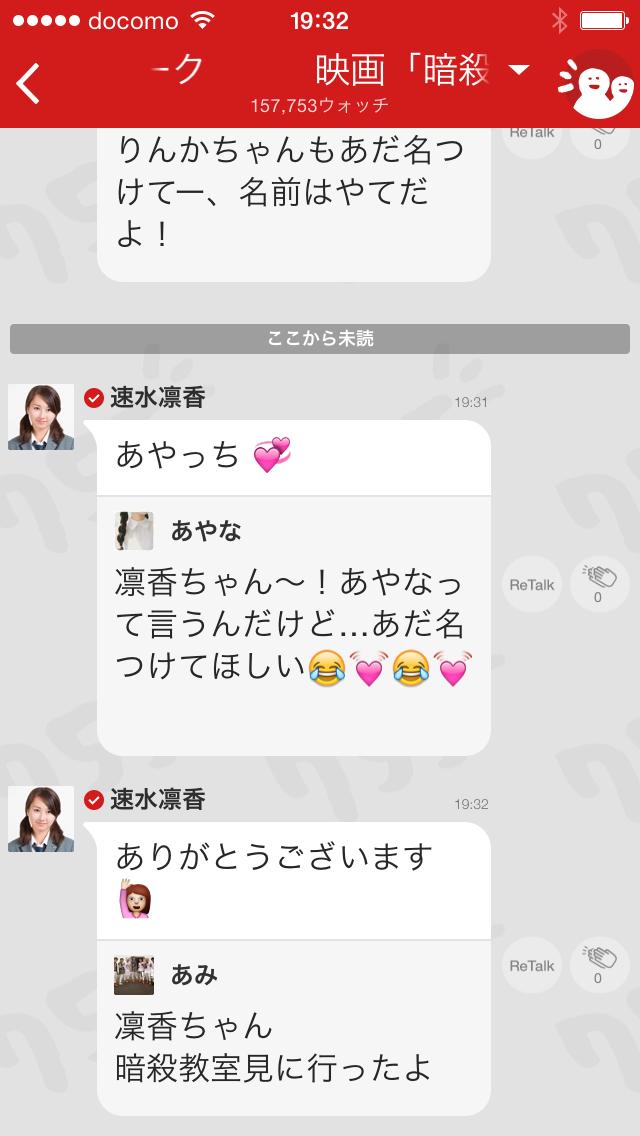ReTalk the あやっち message

(x=531, y=585)
